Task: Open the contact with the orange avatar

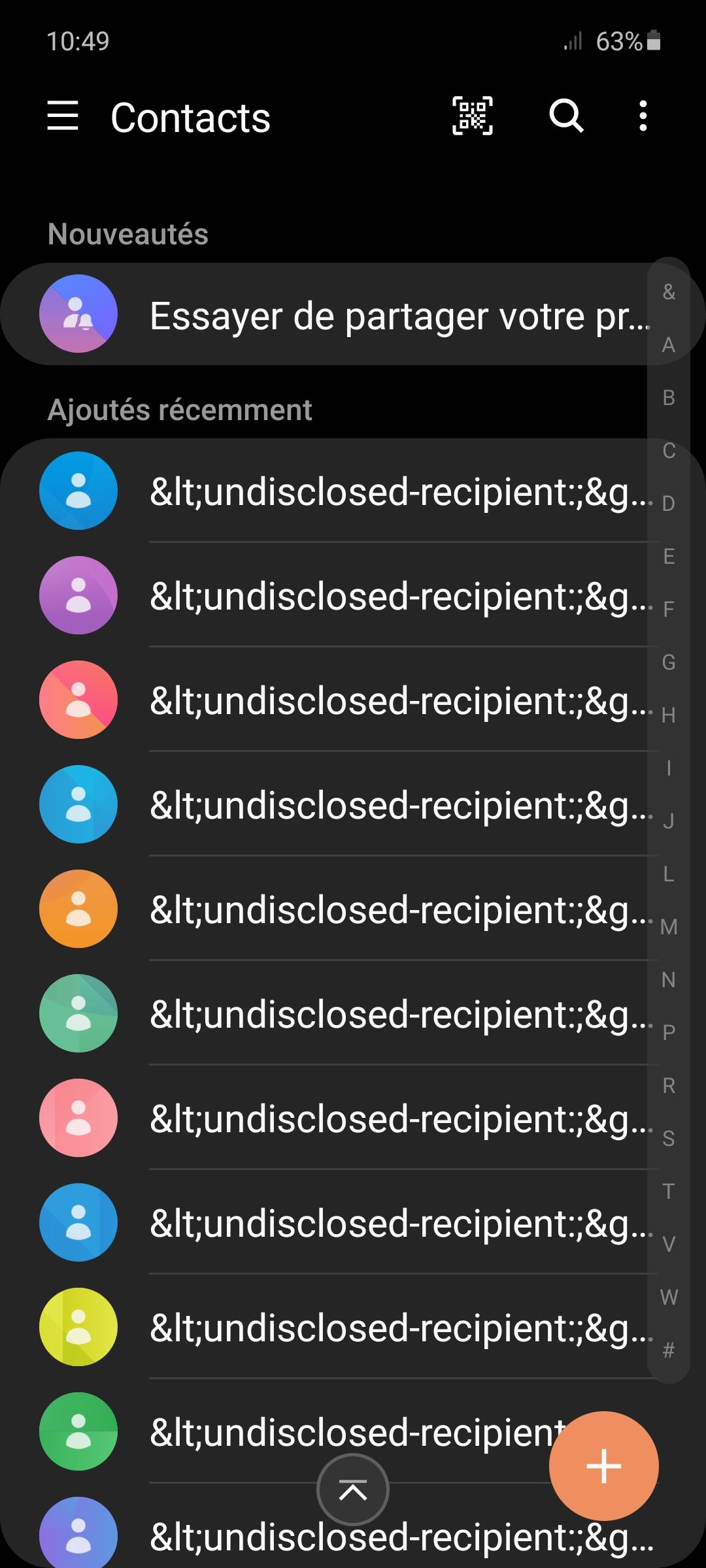Action: [x=340, y=909]
